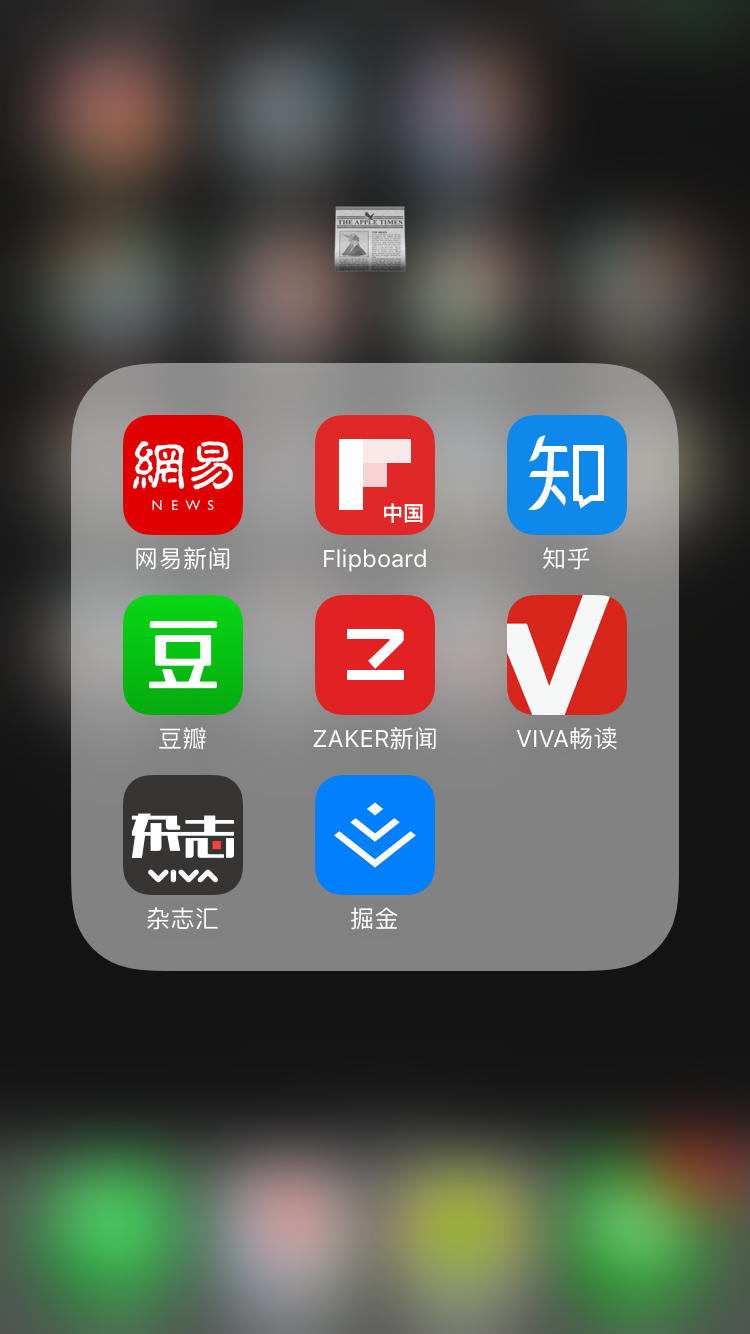The image size is (750, 1334).
Task: Launch Flipboard 中国
Action: click(x=375, y=475)
